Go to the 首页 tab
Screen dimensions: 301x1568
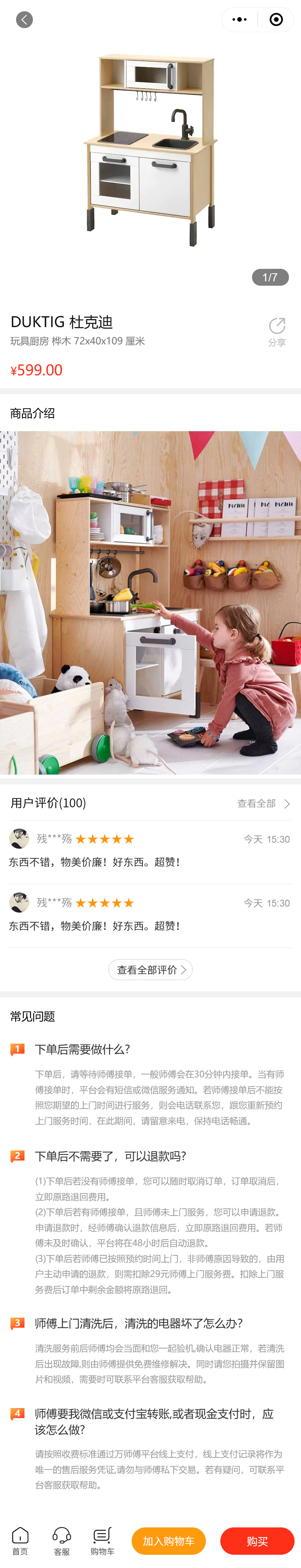pos(20,1541)
